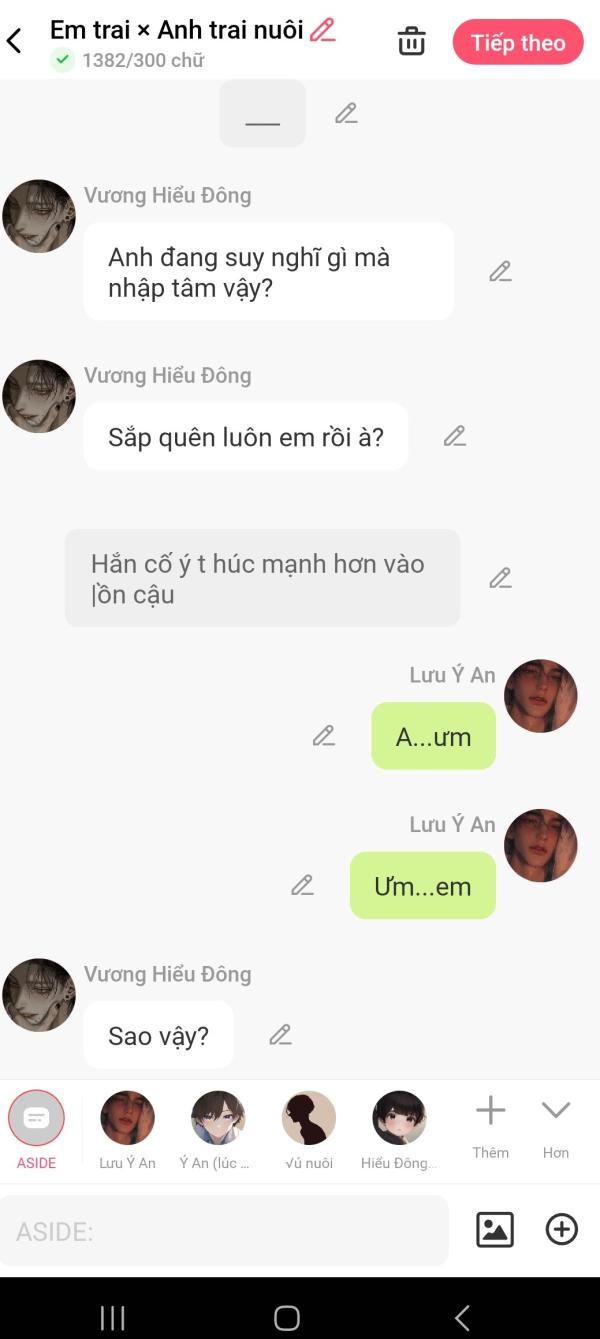The image size is (600, 1339).
Task: Go back using the top-left arrow
Action: (14, 41)
